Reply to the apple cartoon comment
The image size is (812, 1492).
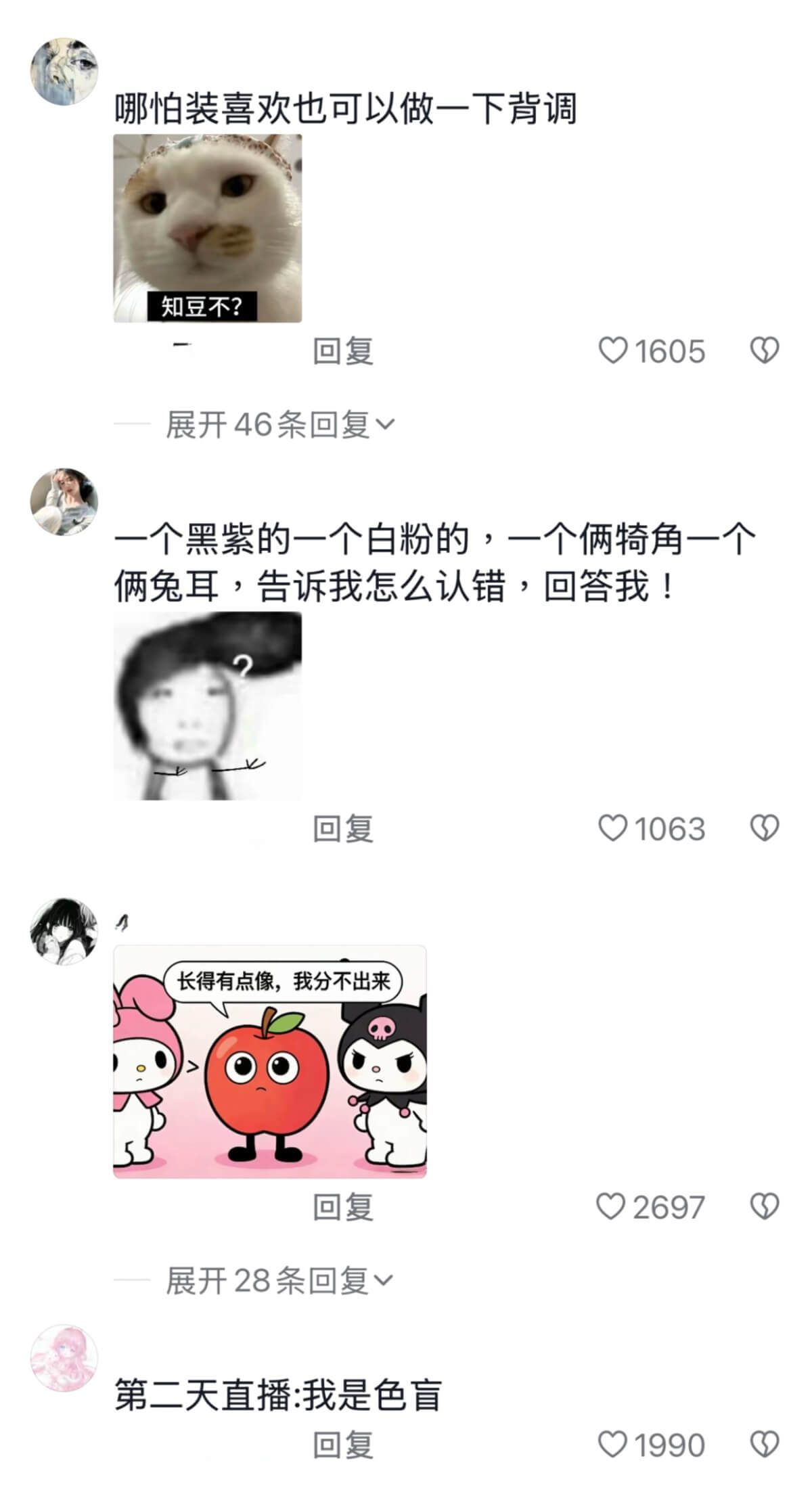[343, 1207]
